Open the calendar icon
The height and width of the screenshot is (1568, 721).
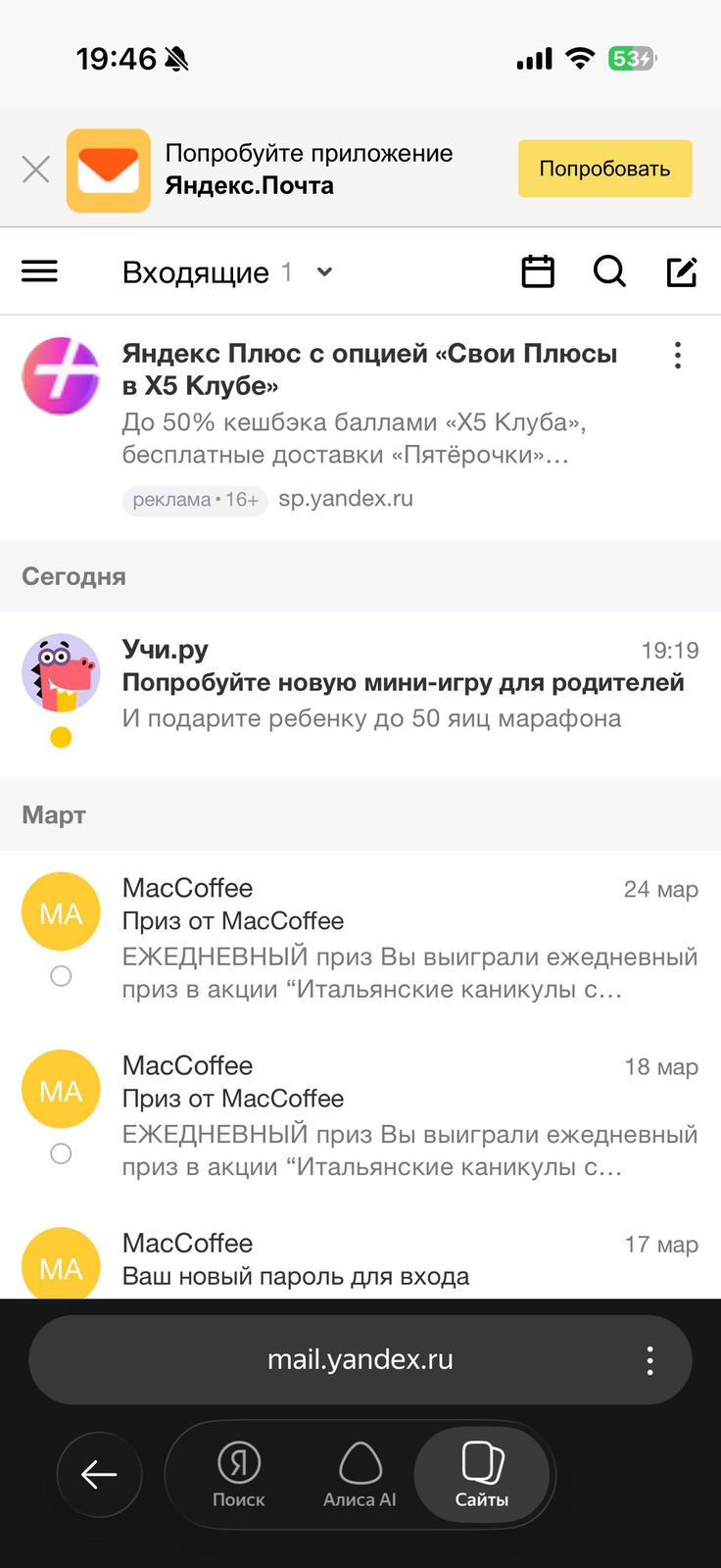[x=537, y=271]
